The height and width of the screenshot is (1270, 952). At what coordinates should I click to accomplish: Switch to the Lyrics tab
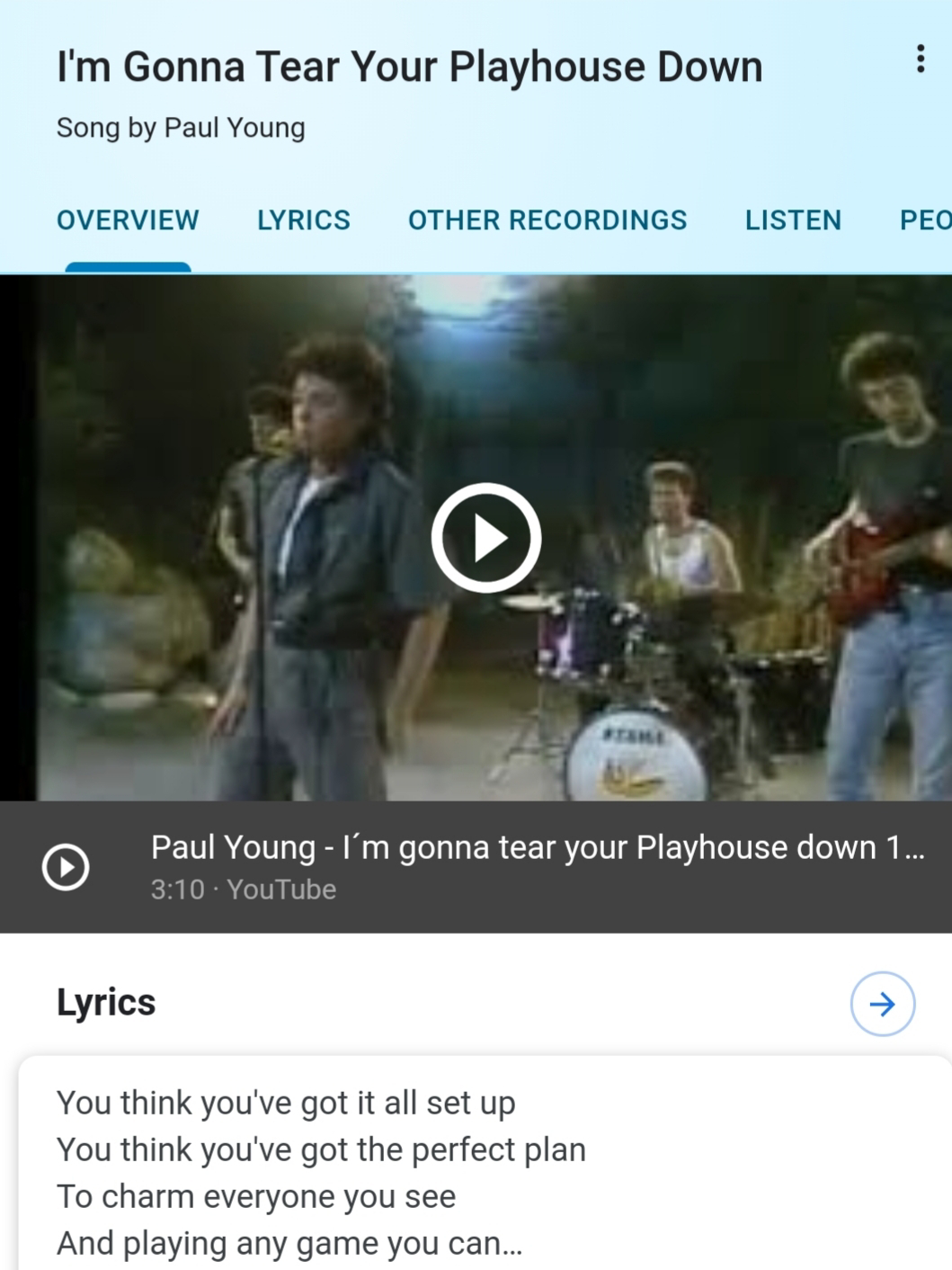(x=303, y=219)
